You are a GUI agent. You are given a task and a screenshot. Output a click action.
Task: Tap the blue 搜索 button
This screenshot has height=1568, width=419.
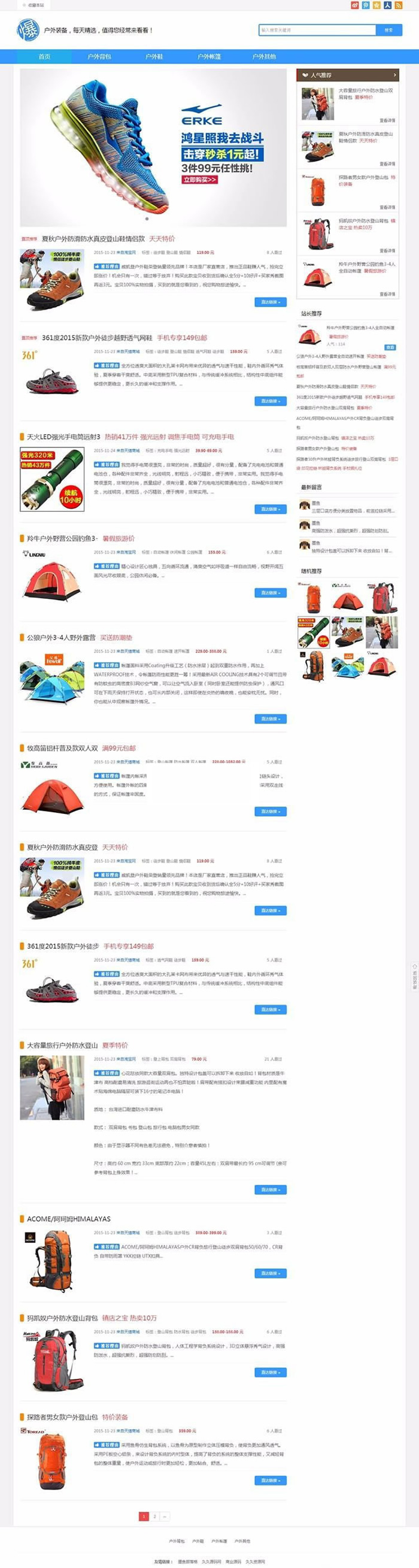click(x=389, y=30)
